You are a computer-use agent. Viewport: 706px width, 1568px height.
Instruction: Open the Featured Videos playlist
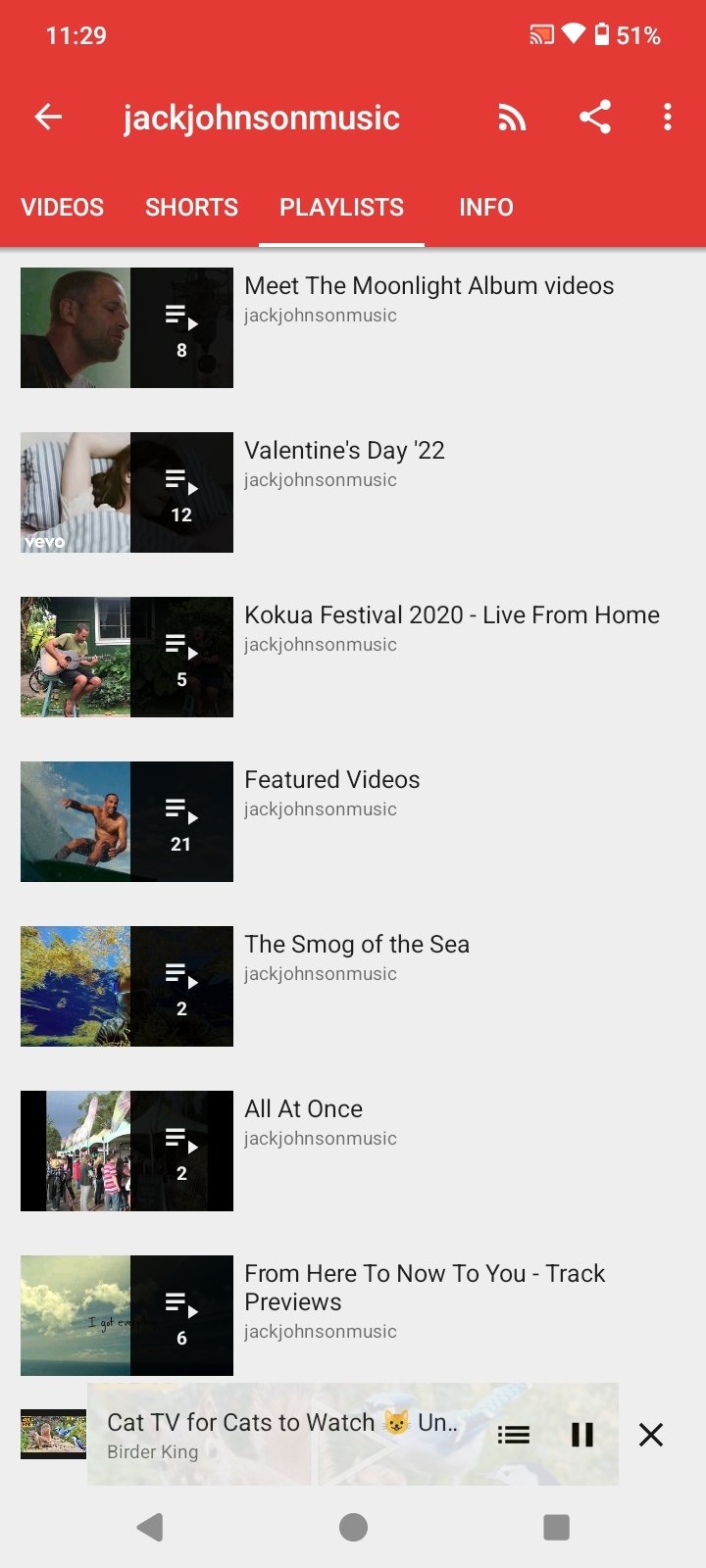point(331,780)
